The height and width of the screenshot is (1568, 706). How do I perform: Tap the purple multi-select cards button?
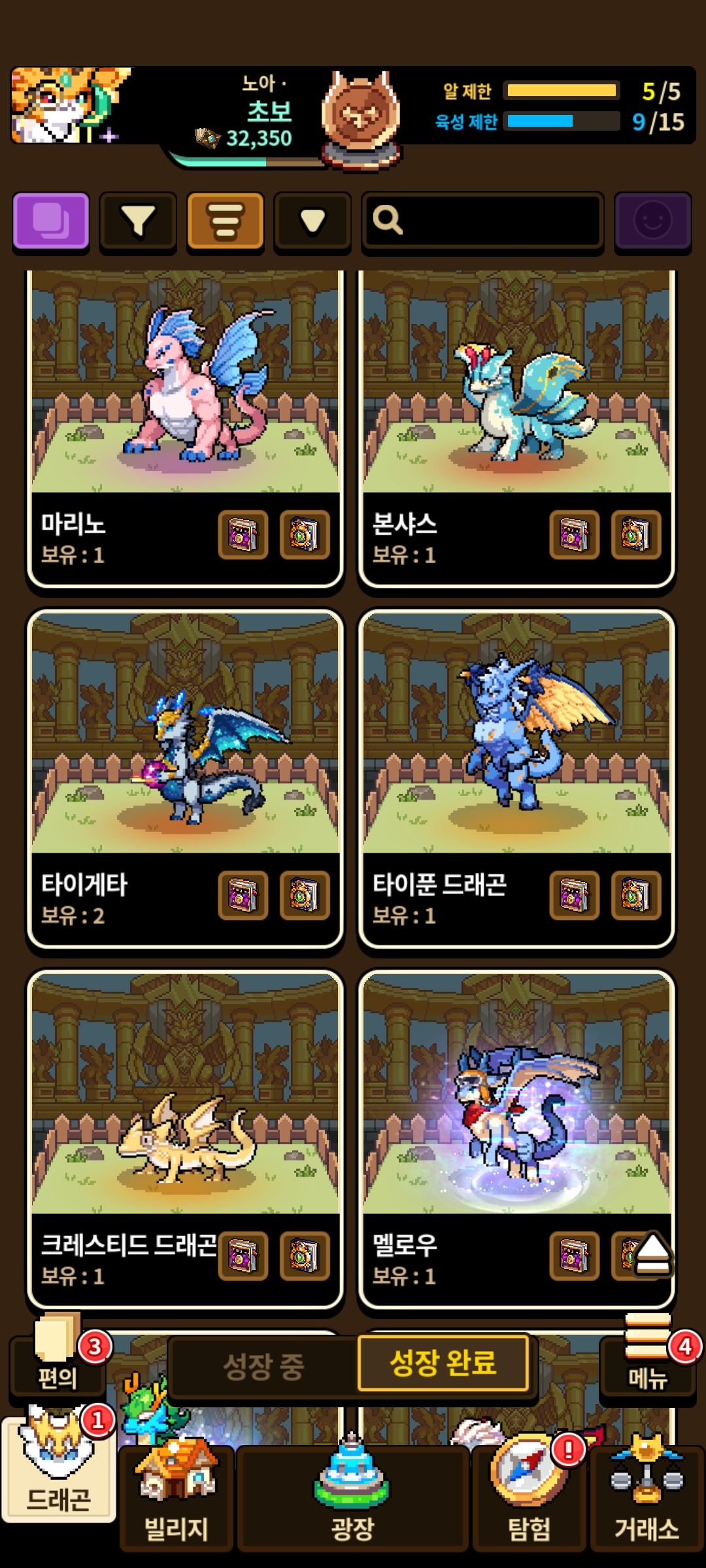point(51,221)
